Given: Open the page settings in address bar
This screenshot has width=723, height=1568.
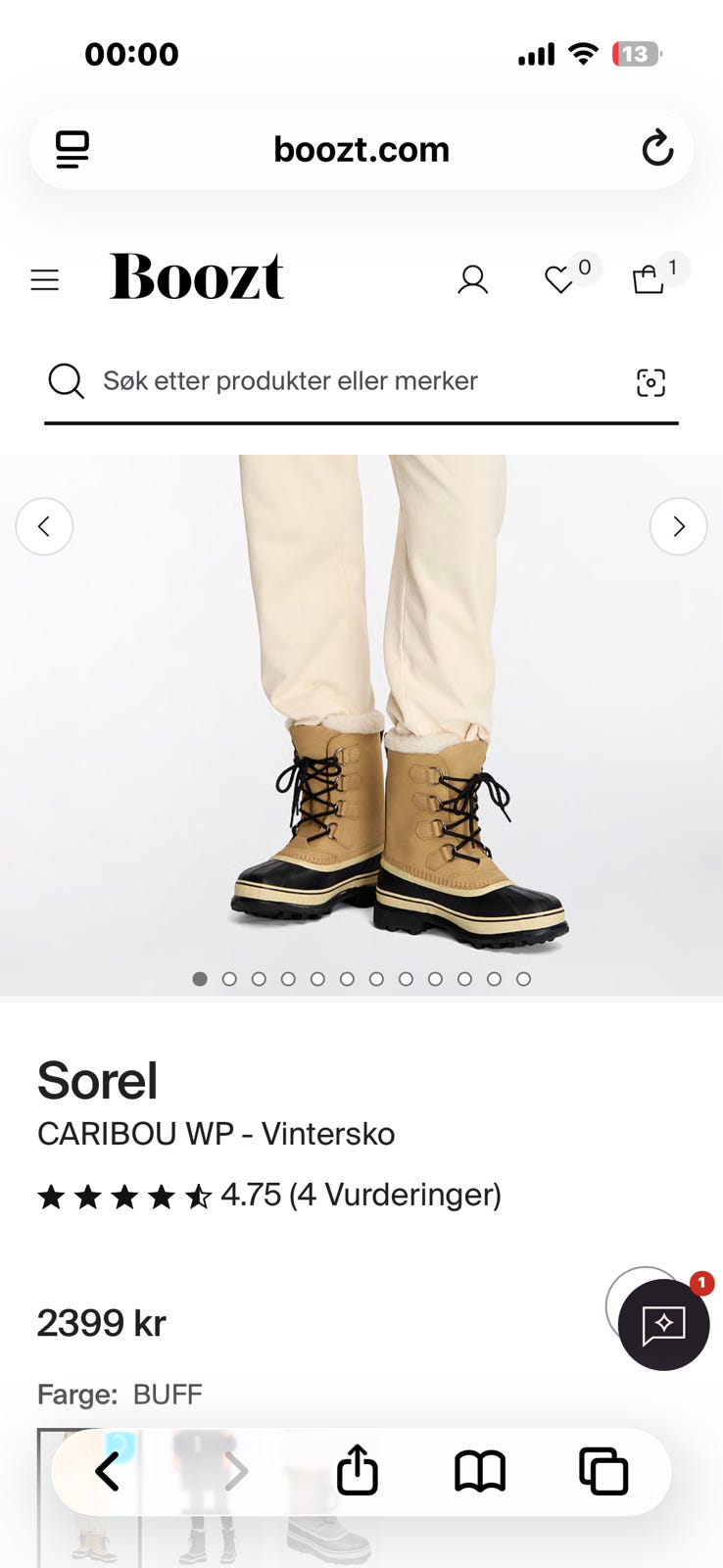Looking at the screenshot, I should click(x=72, y=150).
